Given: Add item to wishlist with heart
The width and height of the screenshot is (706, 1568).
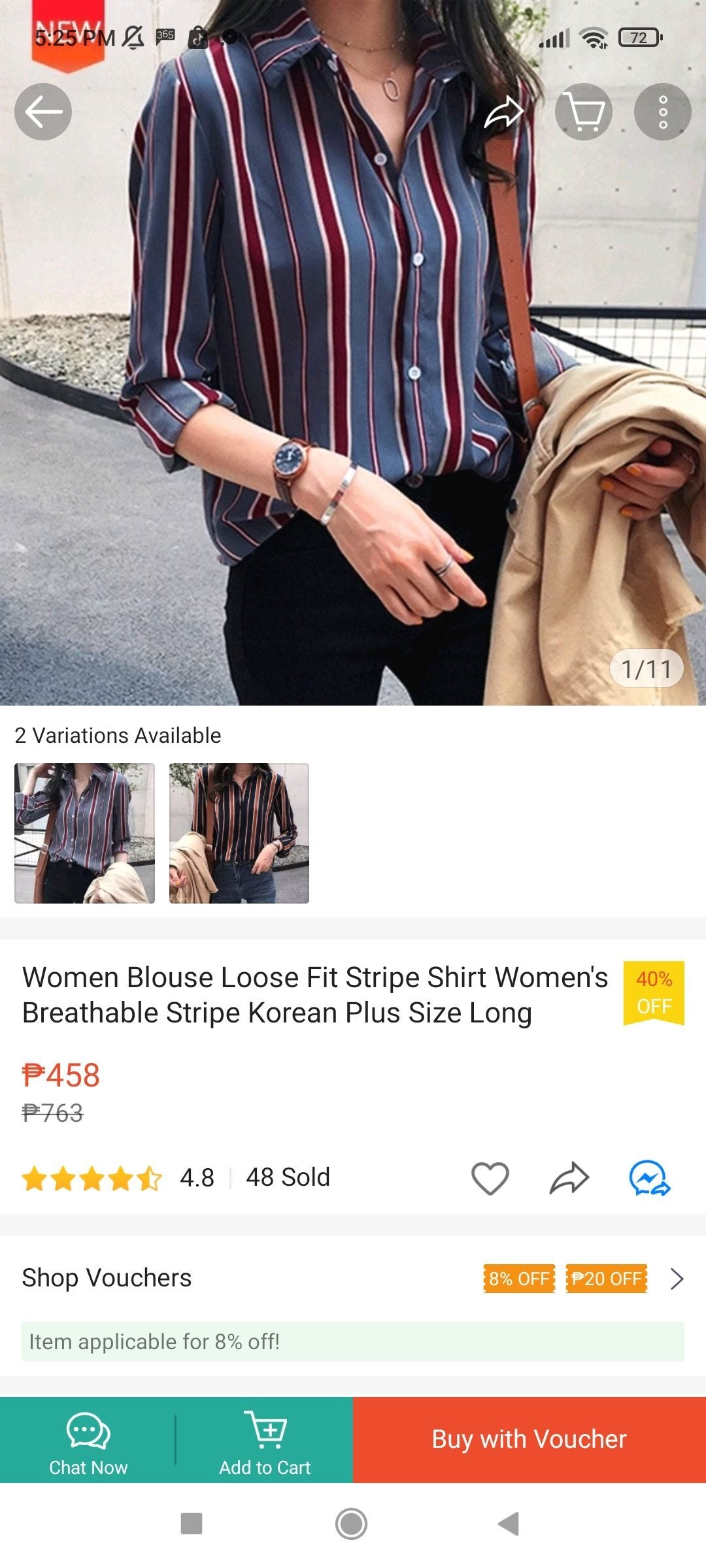Looking at the screenshot, I should [490, 1178].
